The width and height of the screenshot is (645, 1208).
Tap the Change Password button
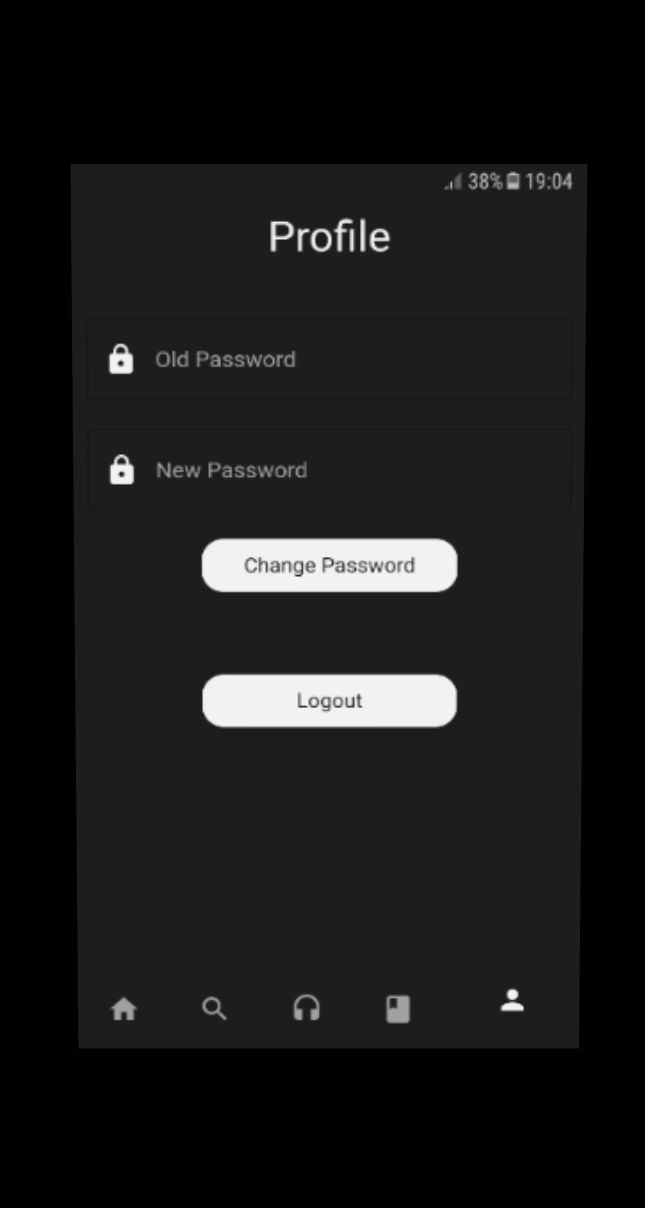[329, 565]
